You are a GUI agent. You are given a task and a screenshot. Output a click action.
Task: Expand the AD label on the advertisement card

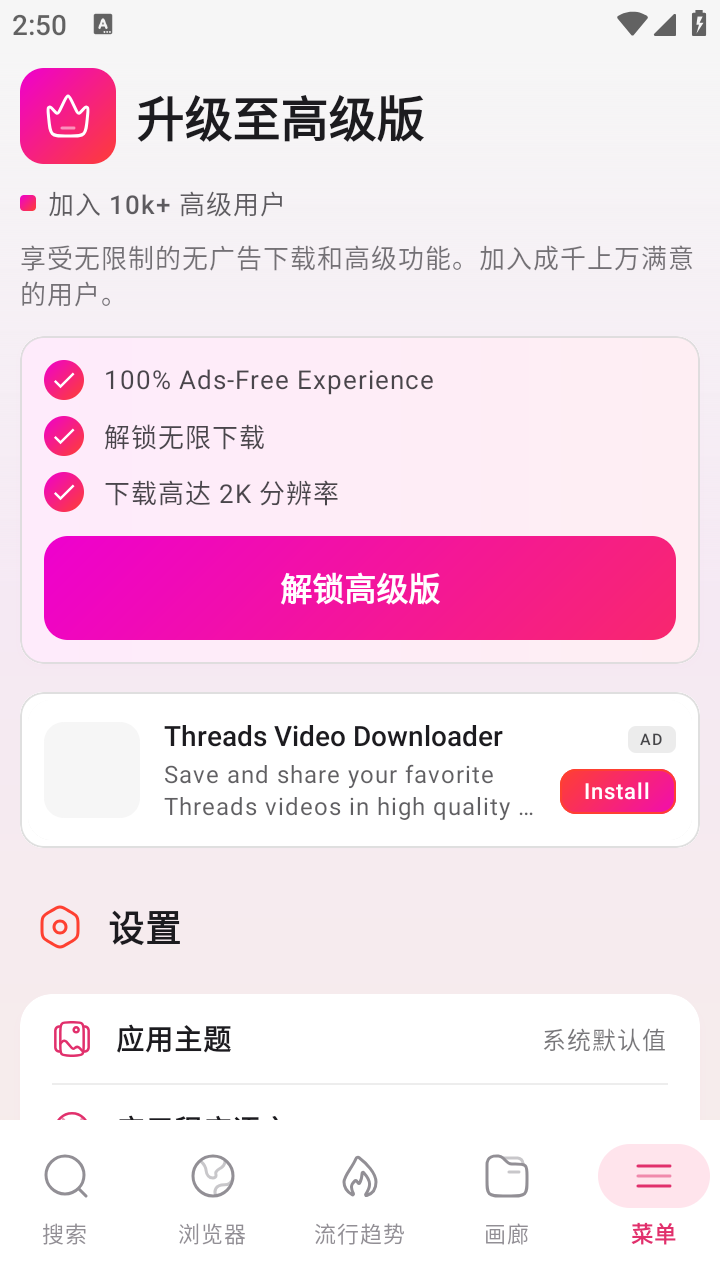(x=651, y=739)
